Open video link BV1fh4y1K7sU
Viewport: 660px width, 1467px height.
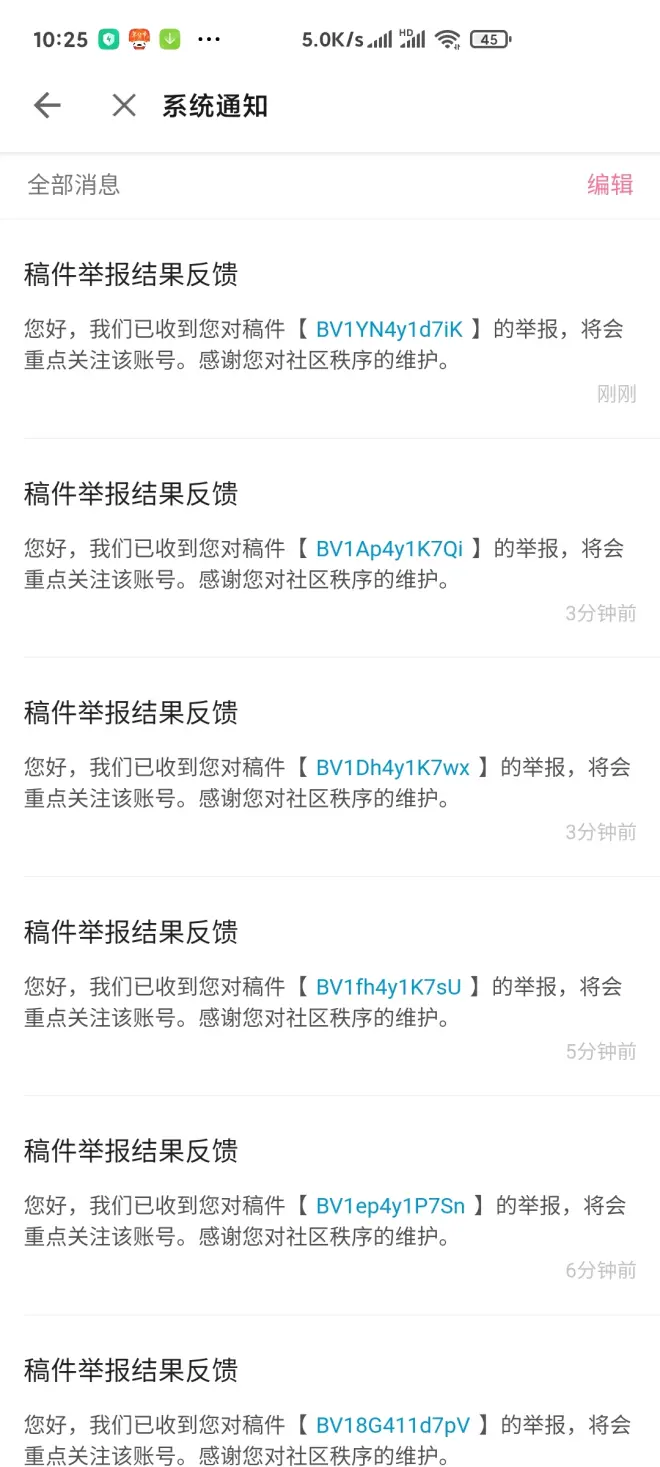pos(389,987)
